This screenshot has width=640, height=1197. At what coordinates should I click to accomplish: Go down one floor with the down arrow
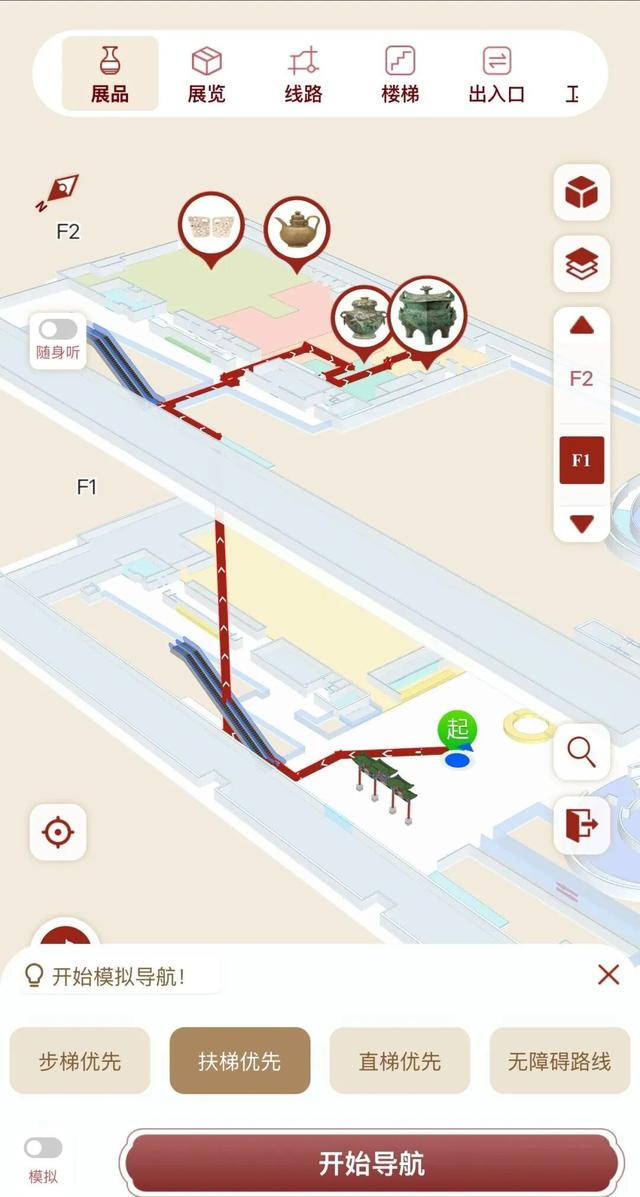582,524
